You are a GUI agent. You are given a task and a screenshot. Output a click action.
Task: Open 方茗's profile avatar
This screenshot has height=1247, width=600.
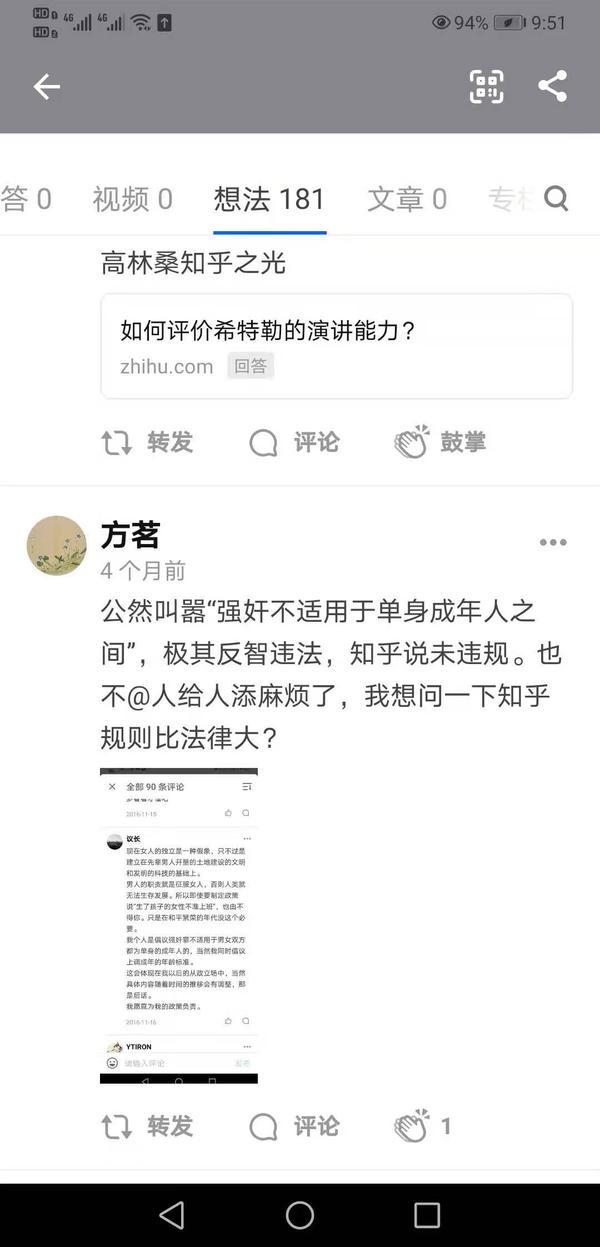[56, 546]
